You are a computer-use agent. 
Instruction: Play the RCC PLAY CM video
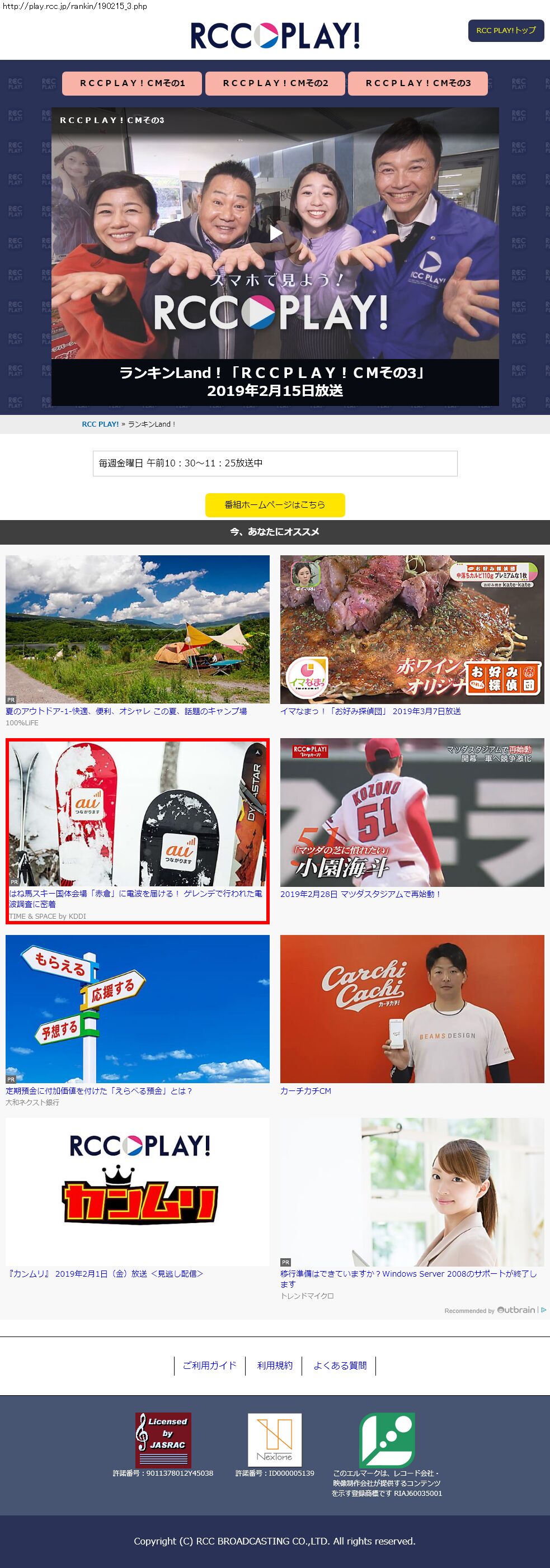point(275,233)
